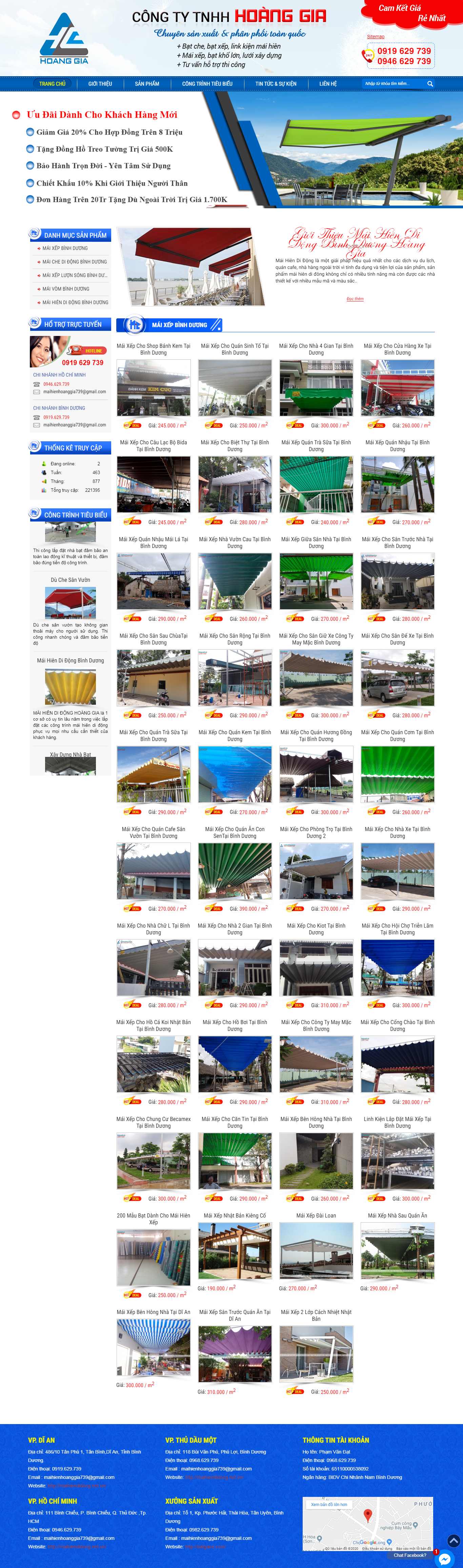Open Mái Xếp Nhật Bản Kiêng Cố product
Screen dimensions: 463x1568
(x=235, y=1215)
